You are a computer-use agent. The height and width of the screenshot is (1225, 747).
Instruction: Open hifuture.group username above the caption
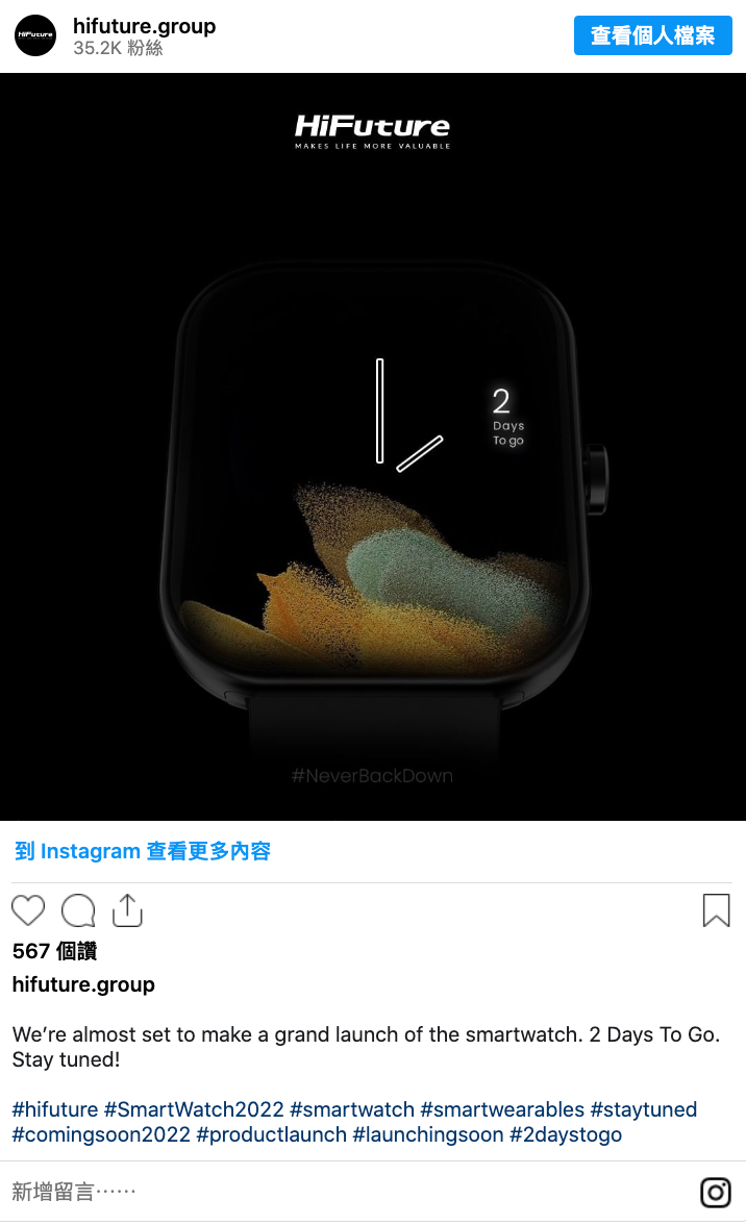tap(83, 984)
